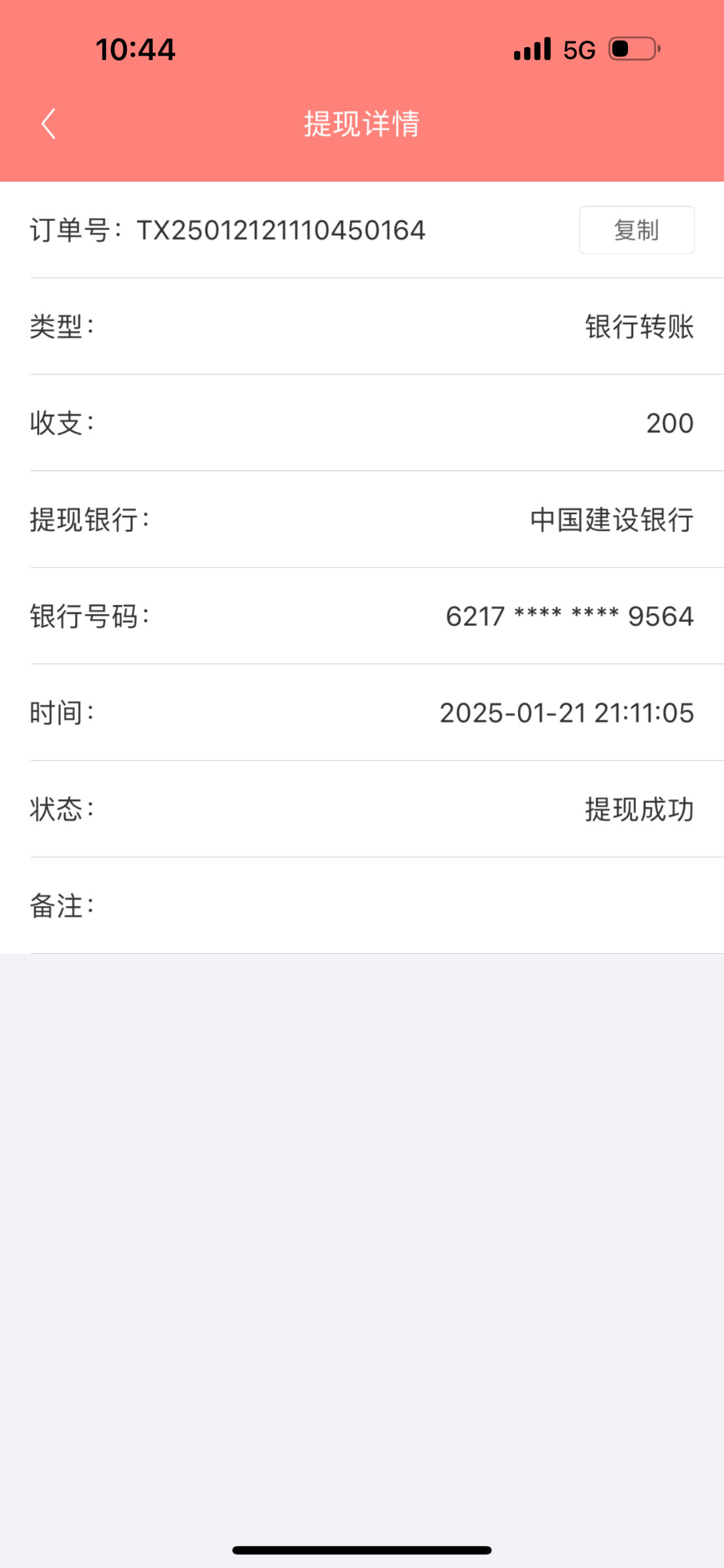Viewport: 724px width, 1568px height.
Task: Go back from the 提现详情 page
Action: click(x=48, y=123)
